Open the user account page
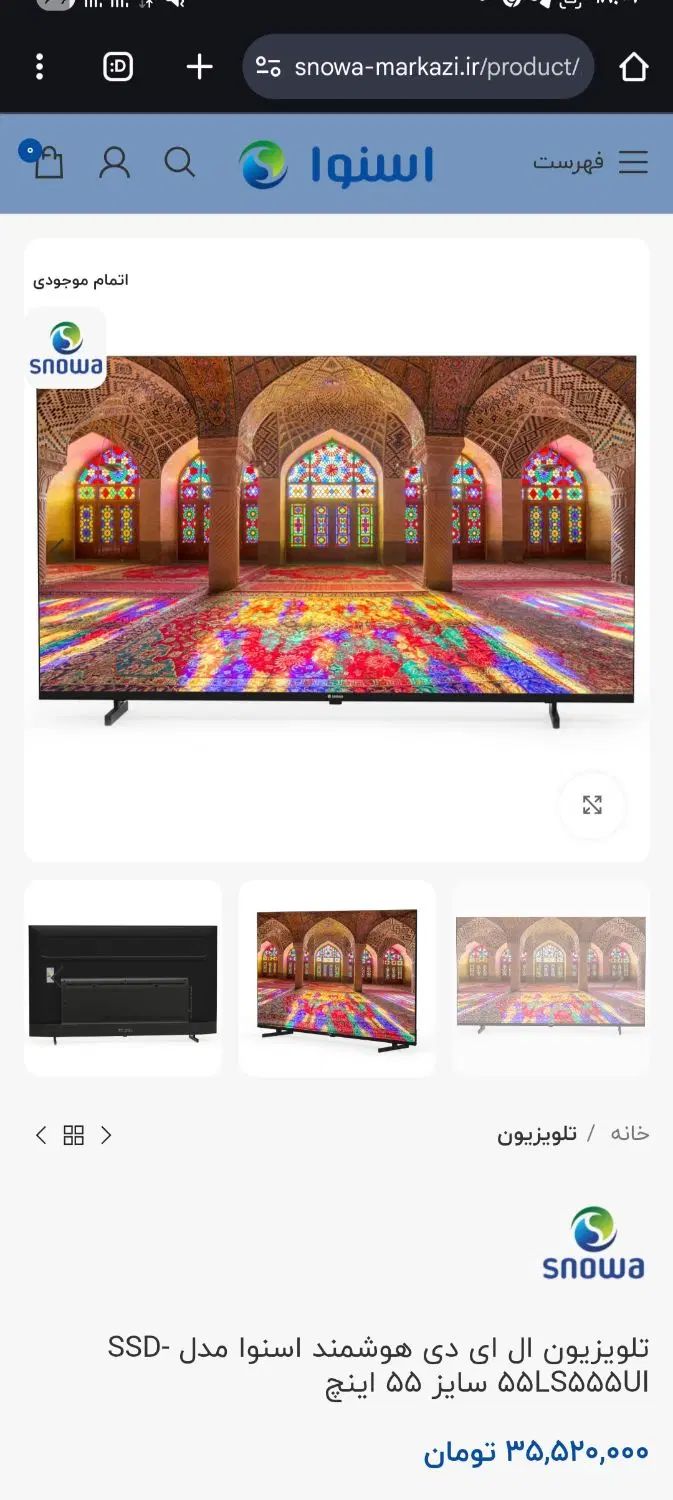Image resolution: width=673 pixels, height=1500 pixels. [x=114, y=162]
